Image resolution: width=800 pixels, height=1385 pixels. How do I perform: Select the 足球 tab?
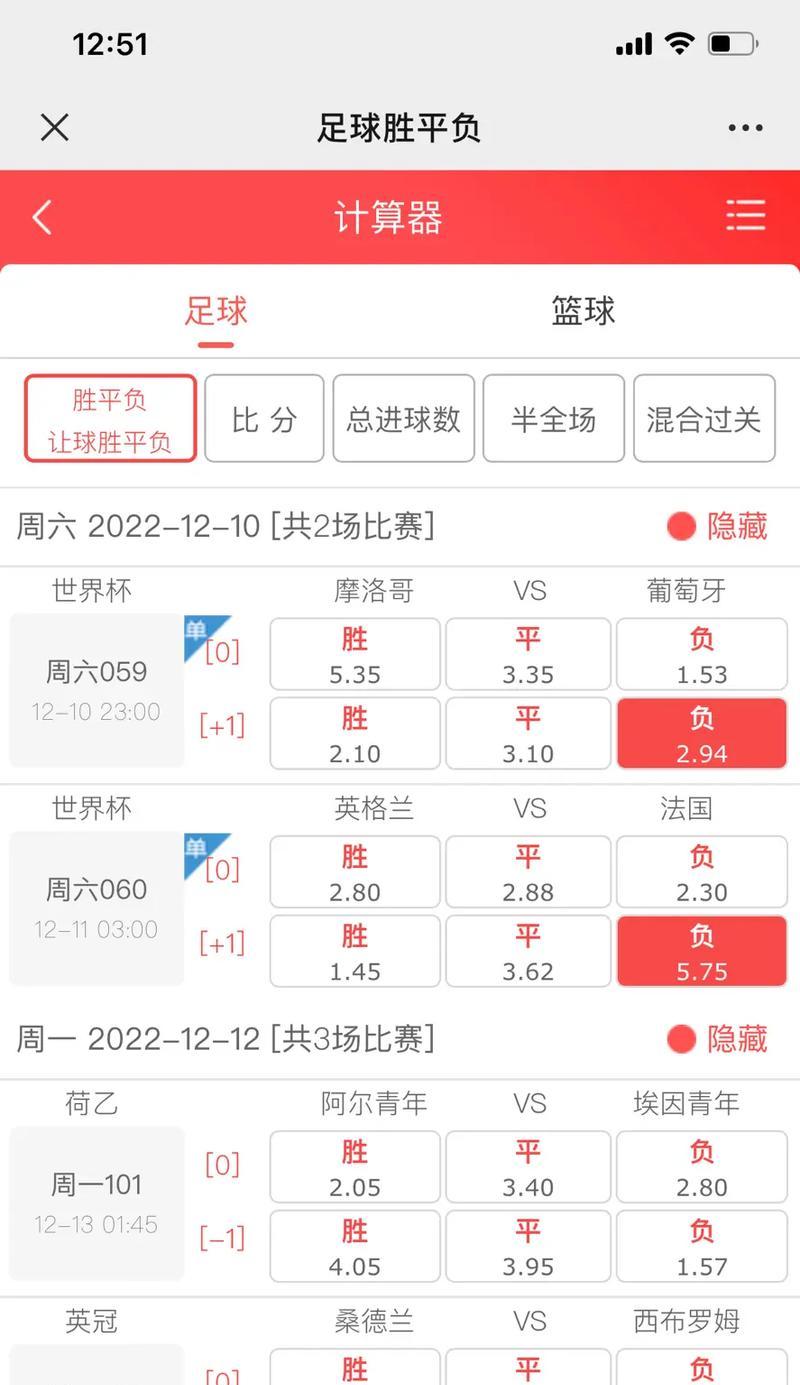215,311
